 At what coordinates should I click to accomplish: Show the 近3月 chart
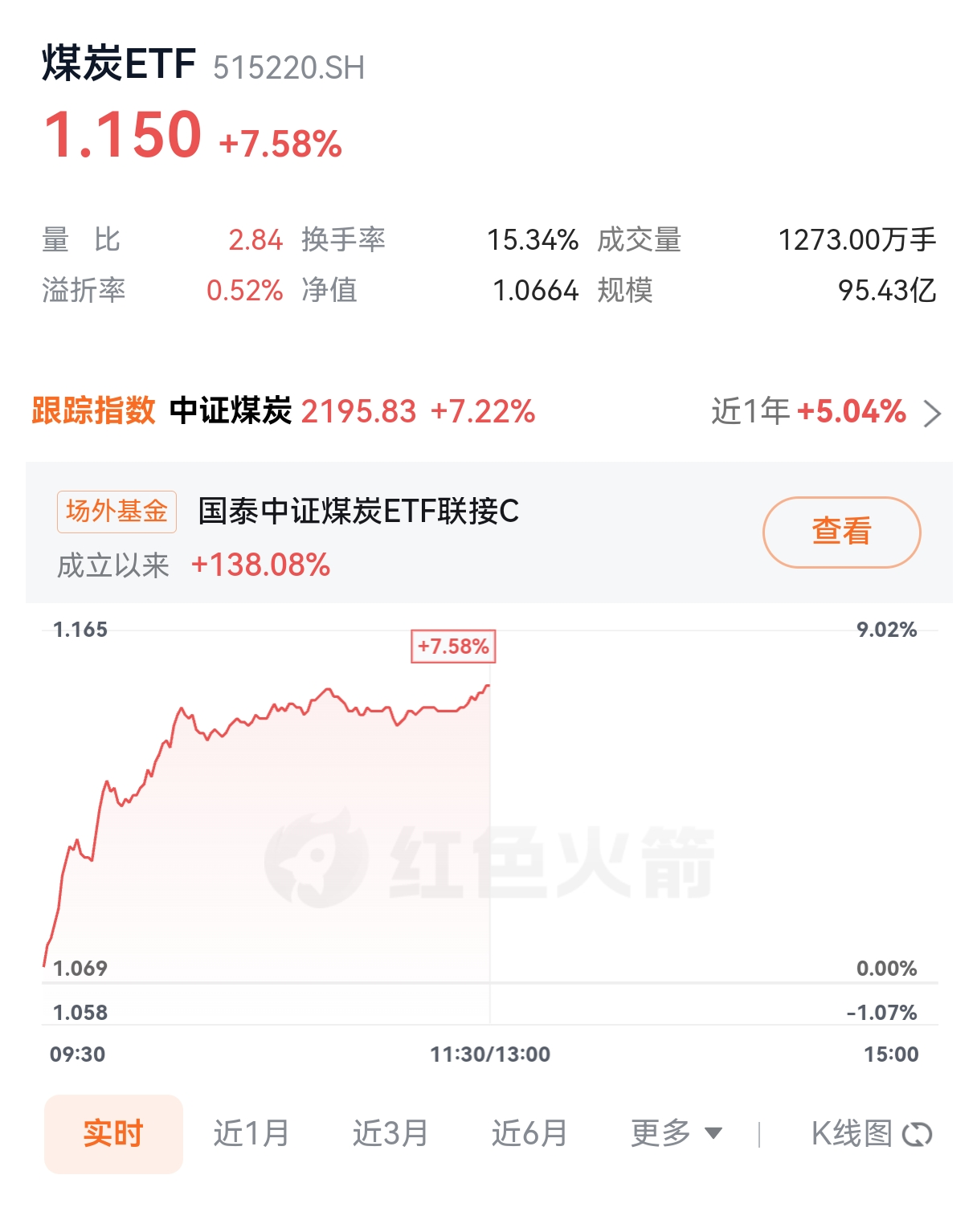click(x=390, y=1133)
